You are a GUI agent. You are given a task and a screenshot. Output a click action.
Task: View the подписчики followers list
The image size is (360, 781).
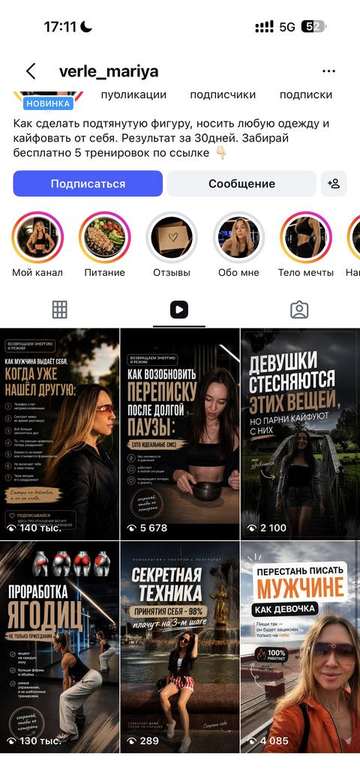pos(223,95)
